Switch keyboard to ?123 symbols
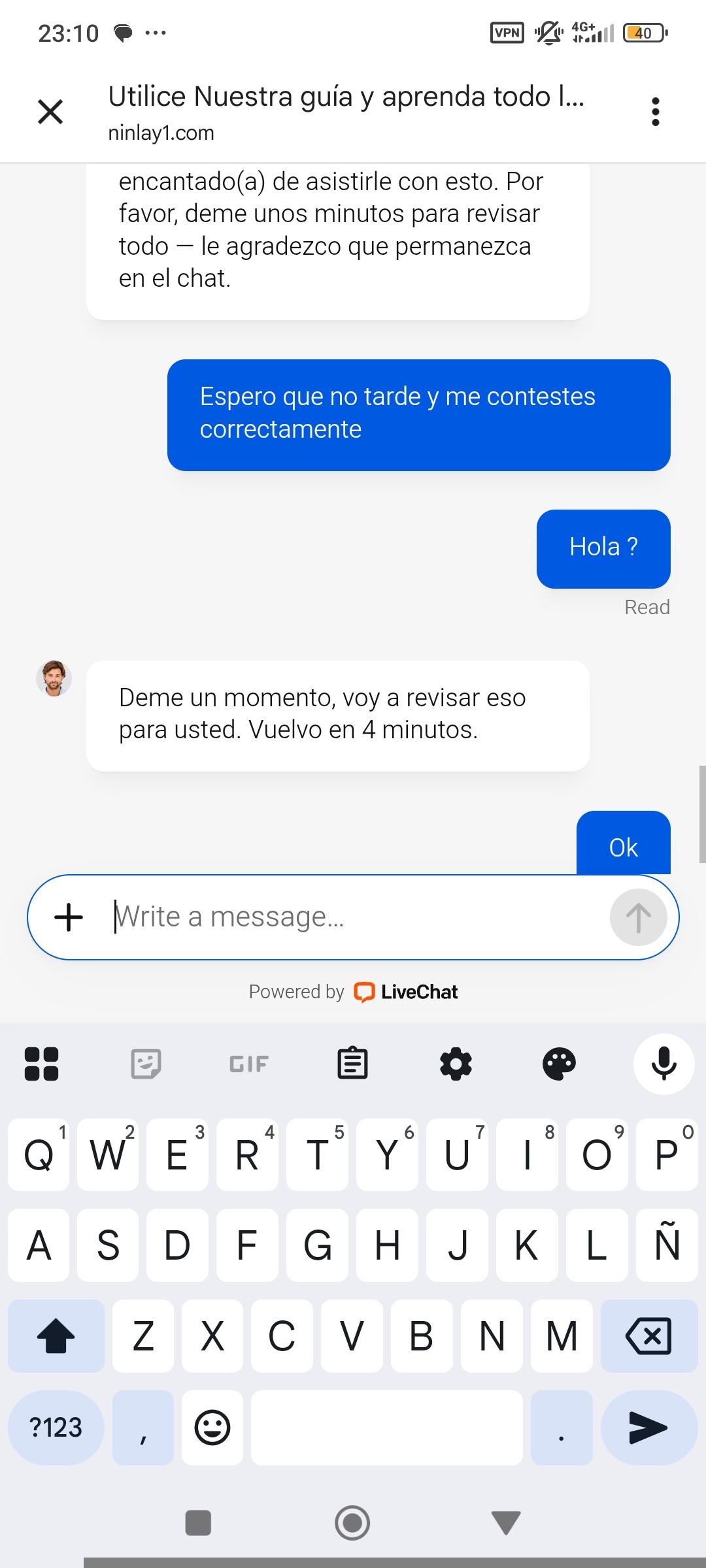The image size is (706, 1568). (x=56, y=1428)
